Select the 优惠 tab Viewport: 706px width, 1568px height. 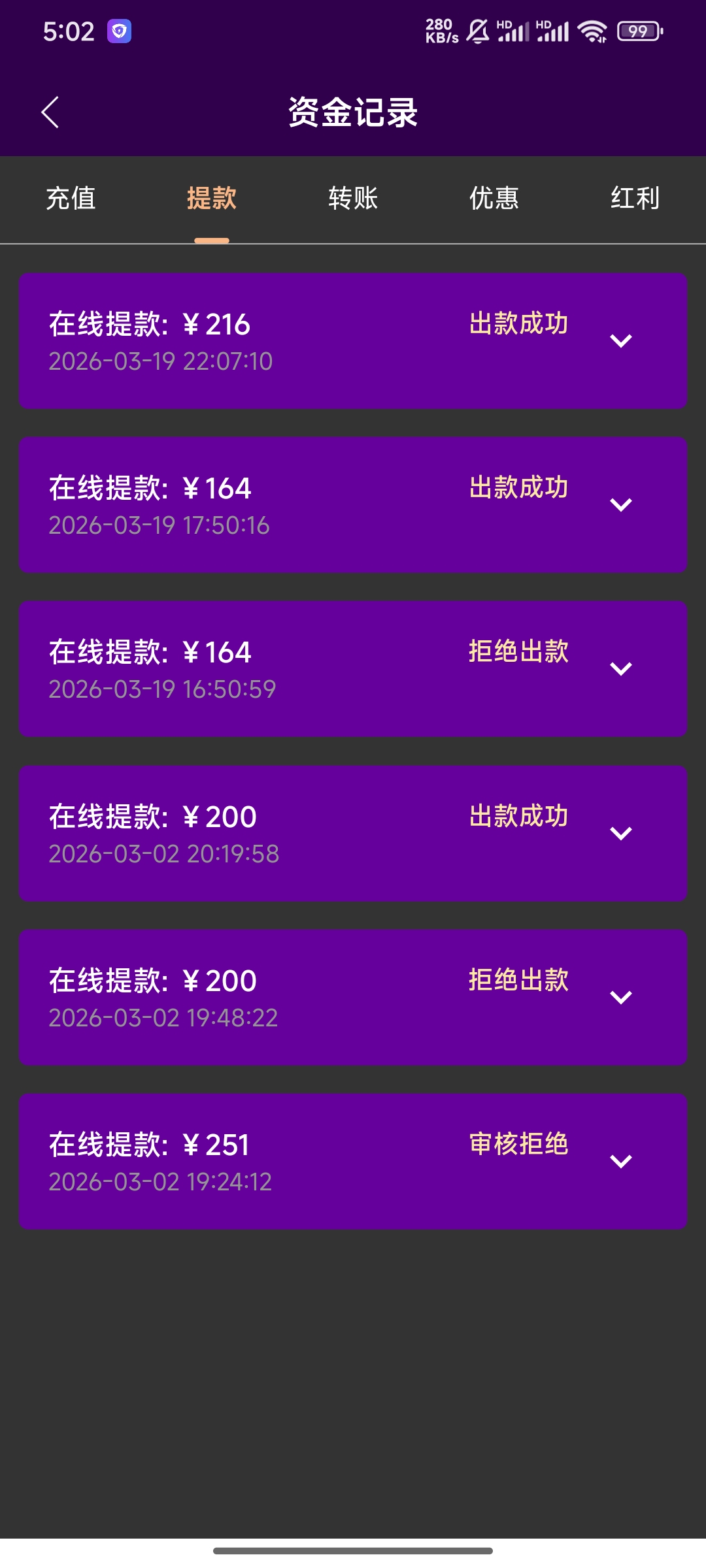[494, 198]
